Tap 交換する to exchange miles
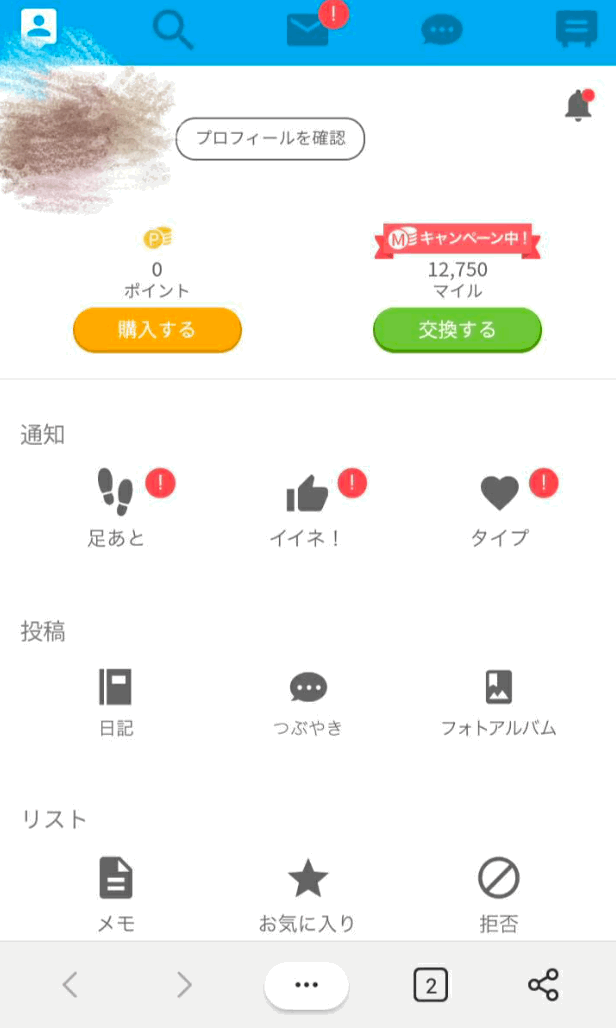The height and width of the screenshot is (1028, 616). pyautogui.click(x=457, y=330)
